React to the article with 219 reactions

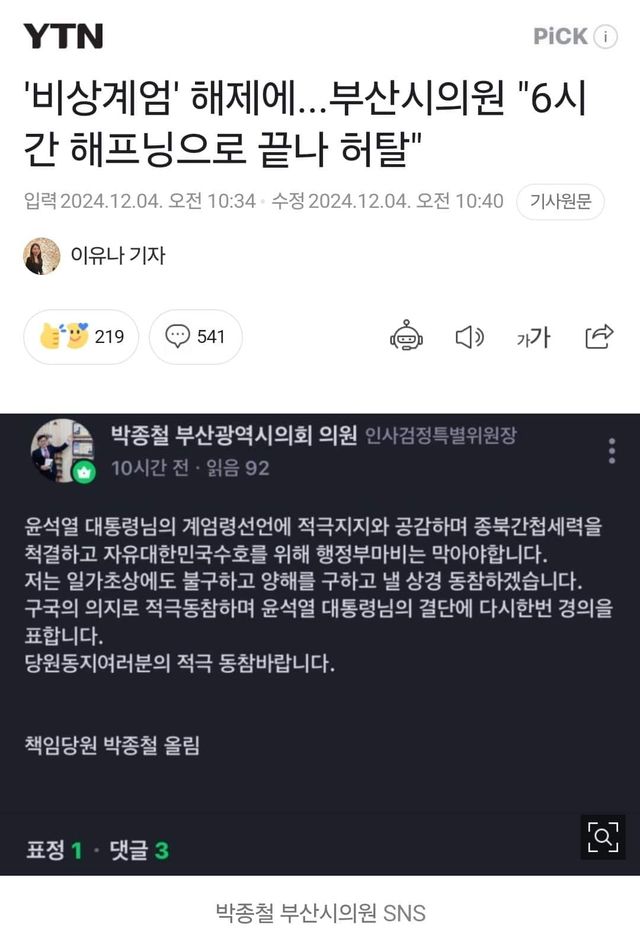(81, 337)
